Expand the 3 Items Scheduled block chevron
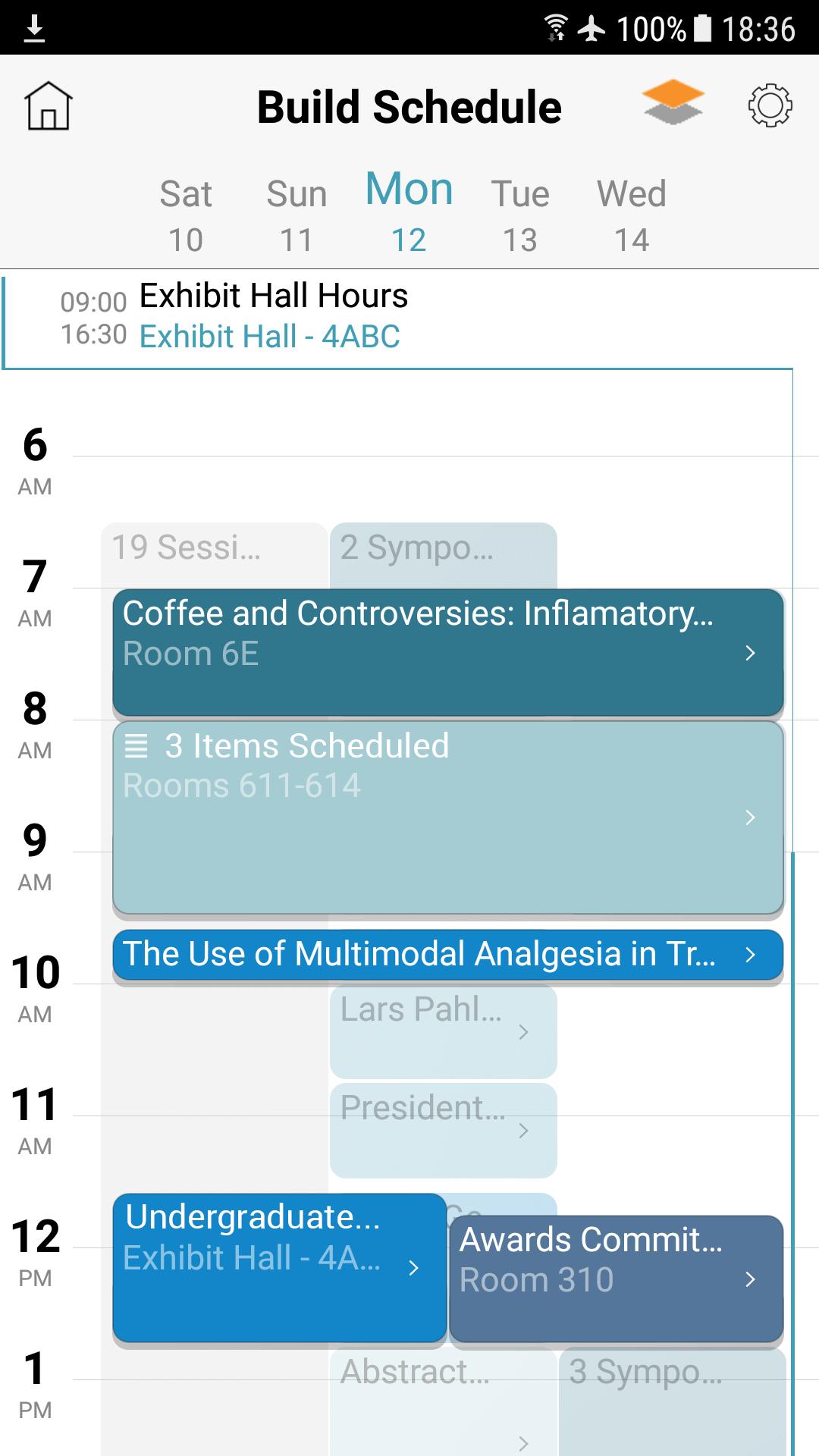The image size is (819, 1456). click(749, 817)
